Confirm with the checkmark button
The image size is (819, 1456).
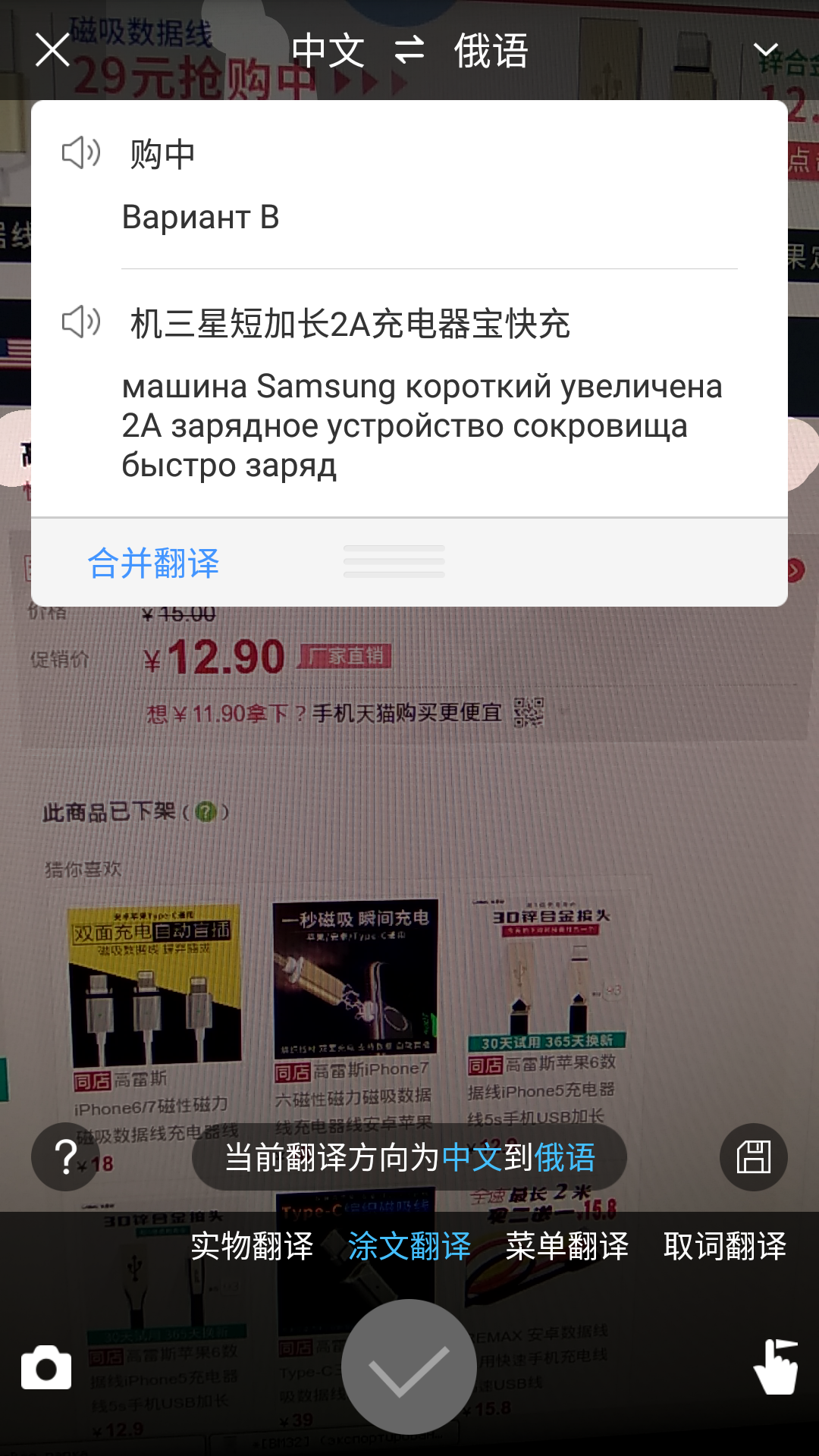[409, 1367]
